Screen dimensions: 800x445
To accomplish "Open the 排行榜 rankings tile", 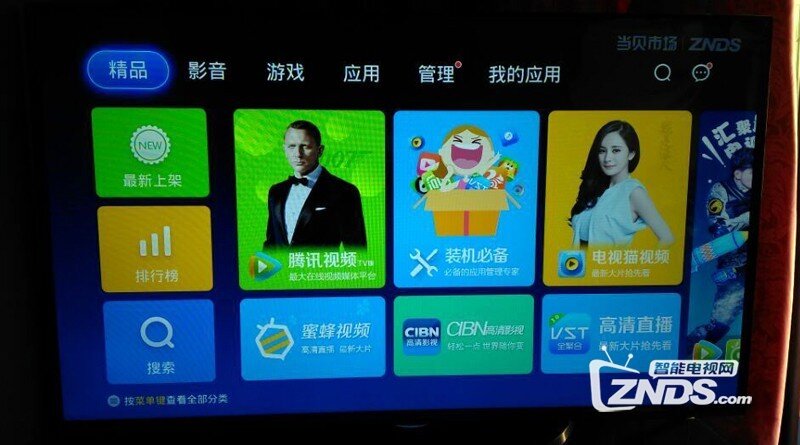I will (x=156, y=248).
